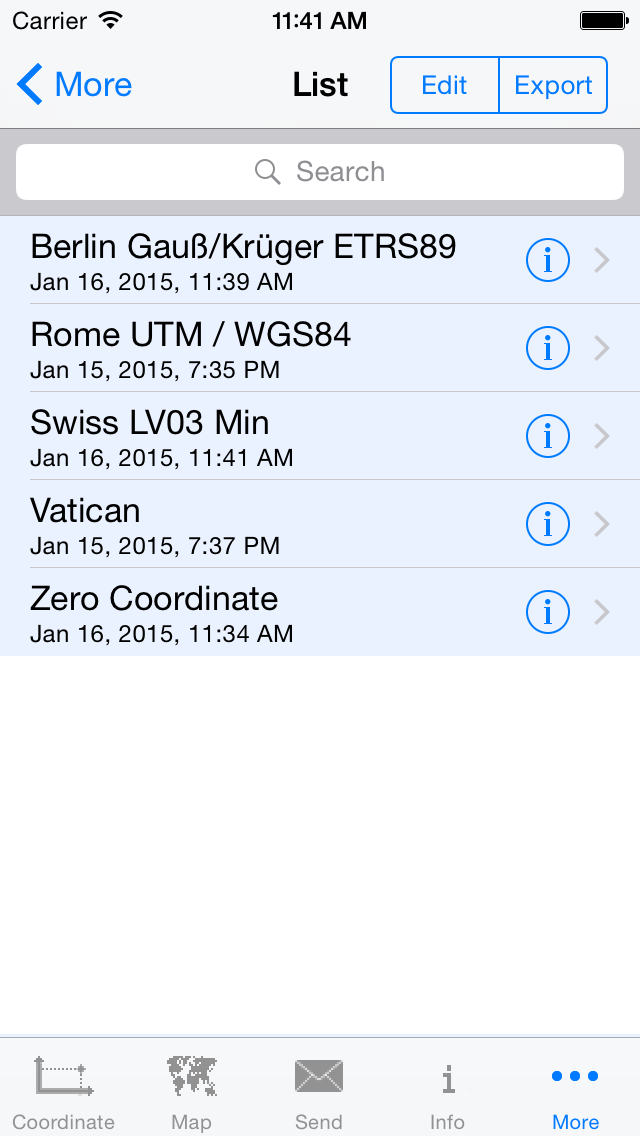Switch to the Coordinate tab
The height and width of the screenshot is (1136, 640).
click(64, 1092)
